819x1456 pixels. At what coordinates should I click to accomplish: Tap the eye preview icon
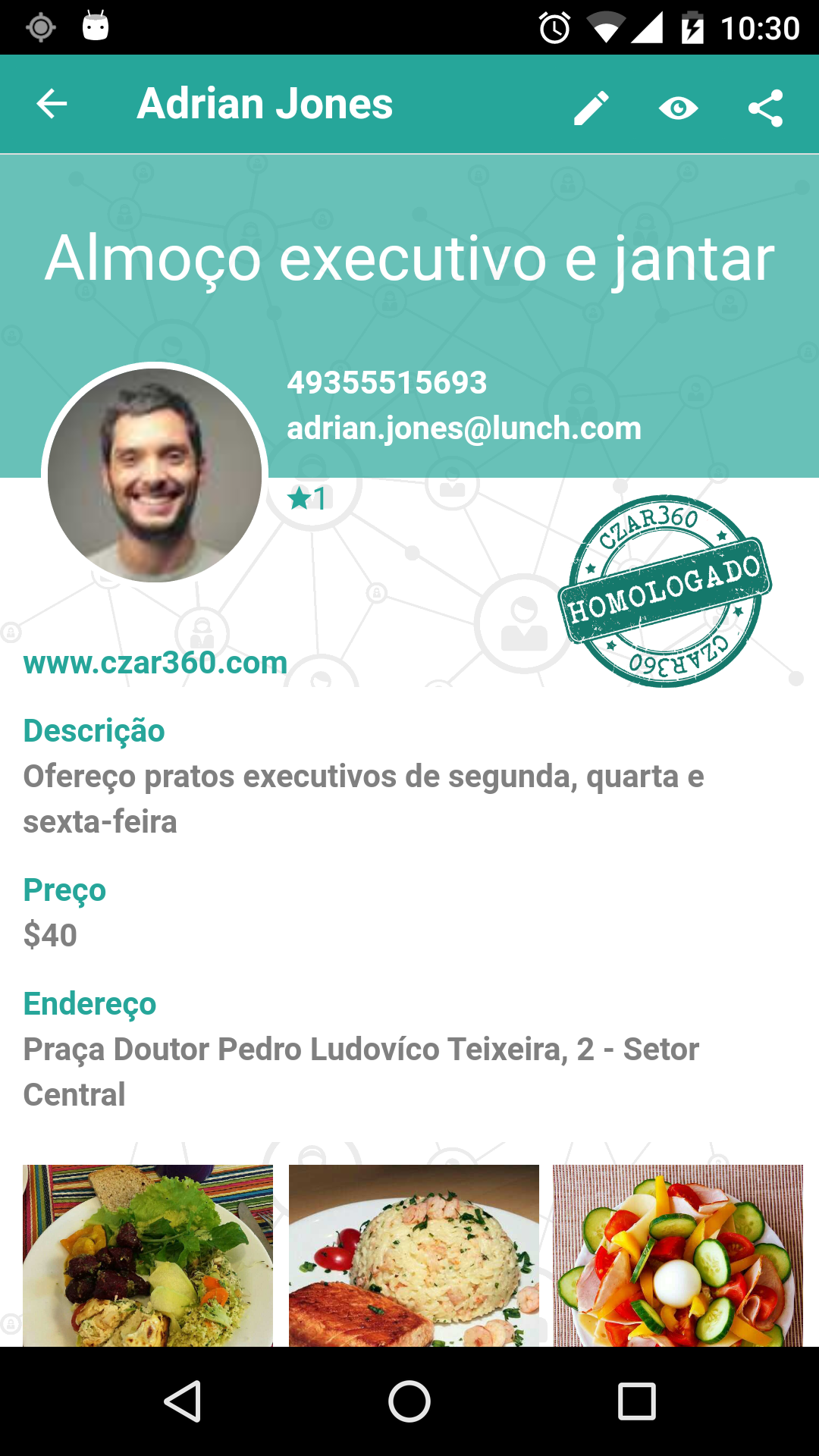point(678,108)
